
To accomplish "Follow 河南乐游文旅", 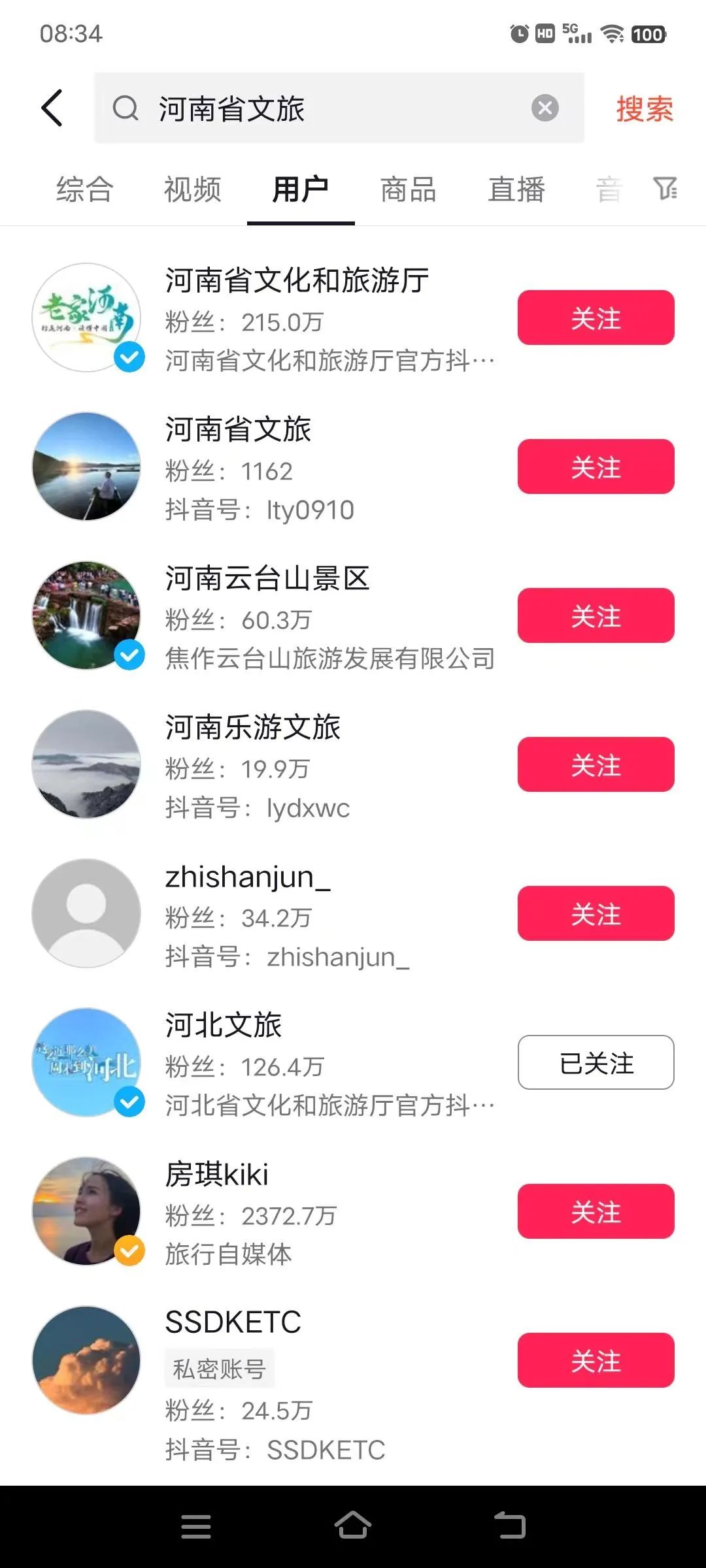I will (x=596, y=764).
